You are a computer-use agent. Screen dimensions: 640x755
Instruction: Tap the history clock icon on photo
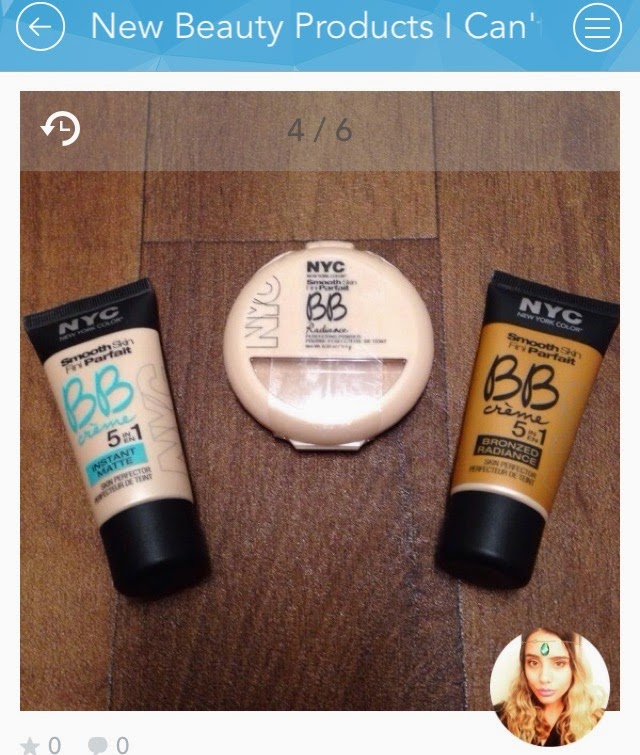click(60, 129)
